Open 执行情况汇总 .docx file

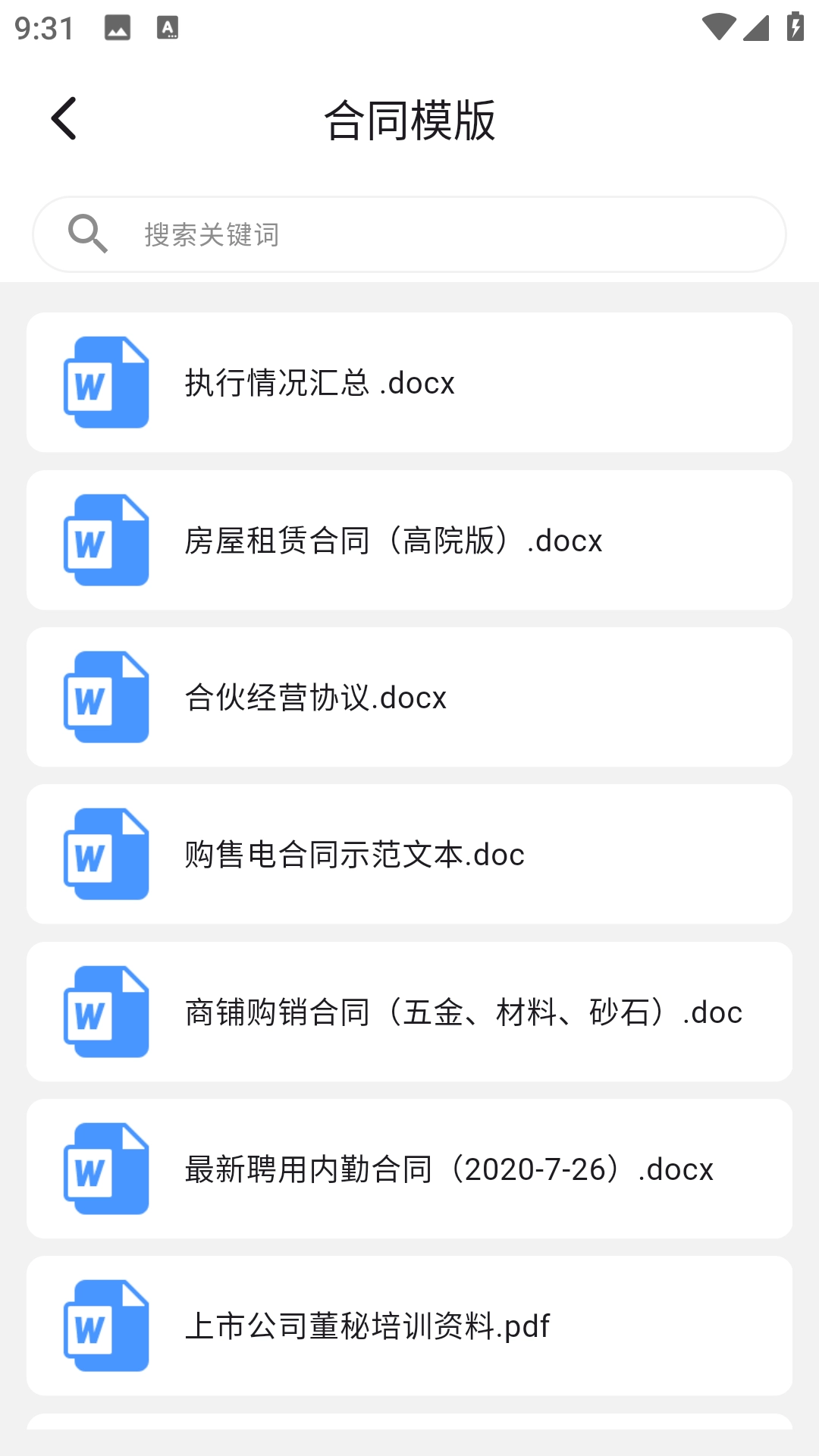coord(409,382)
